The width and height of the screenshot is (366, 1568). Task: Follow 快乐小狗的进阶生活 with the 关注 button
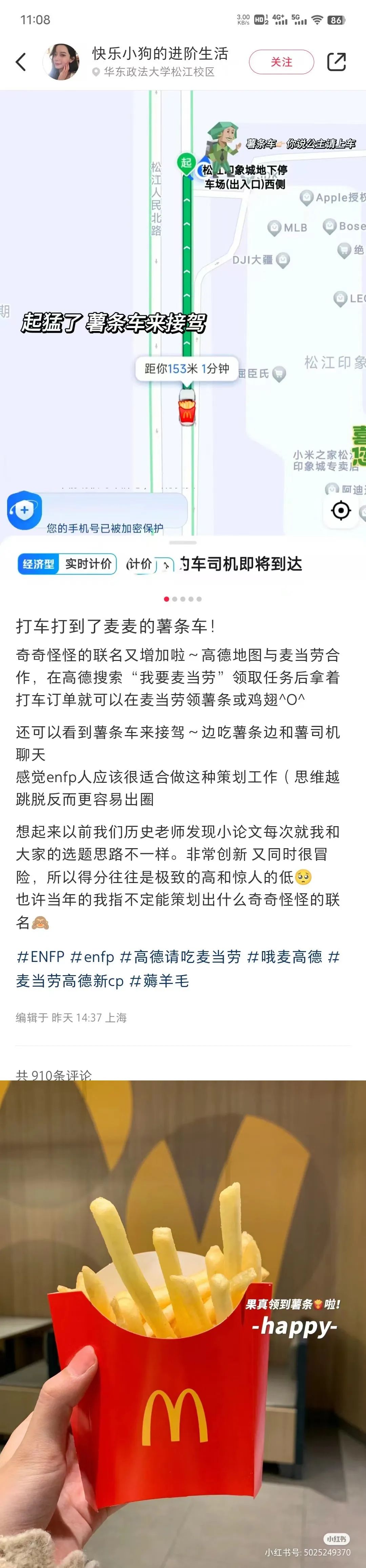coord(281,62)
